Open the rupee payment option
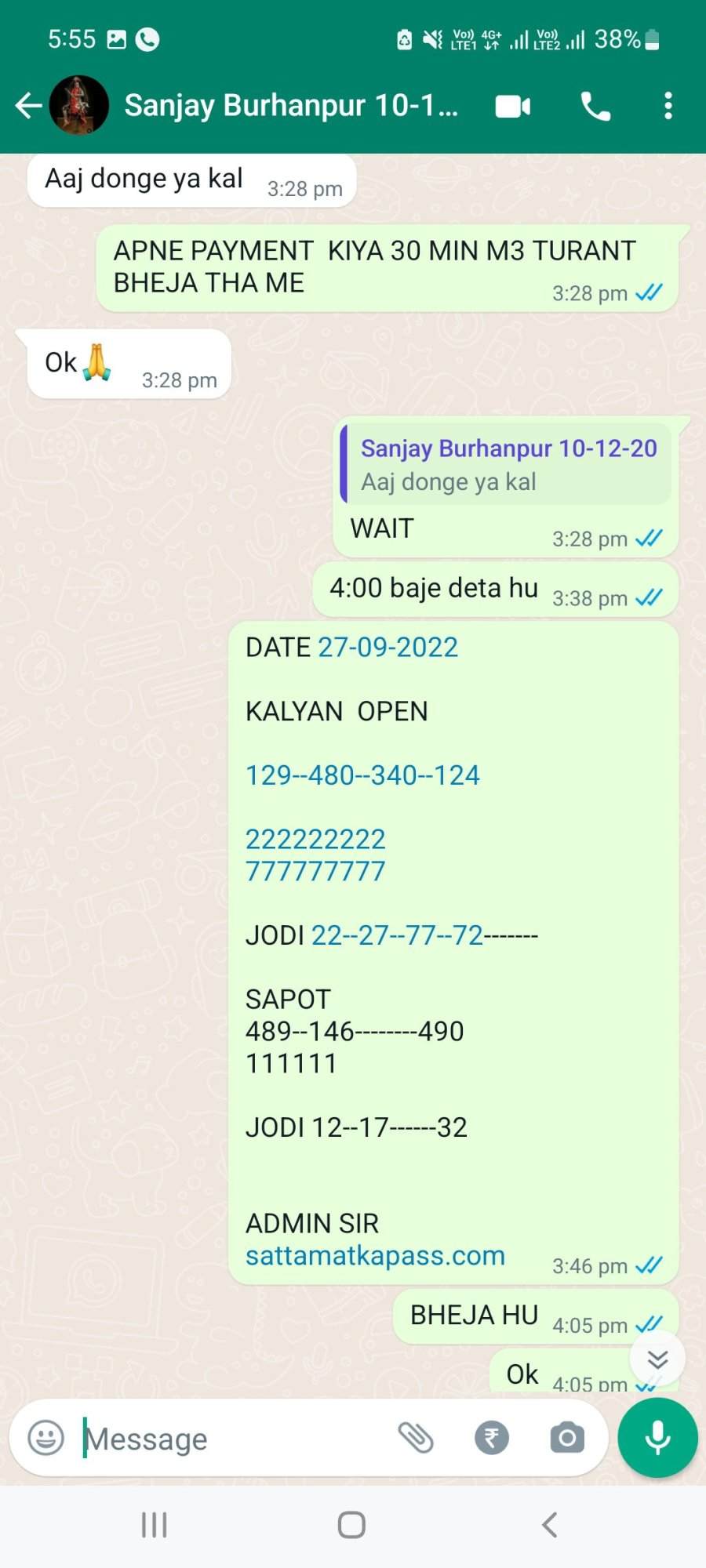The height and width of the screenshot is (1568, 706). tap(491, 1438)
